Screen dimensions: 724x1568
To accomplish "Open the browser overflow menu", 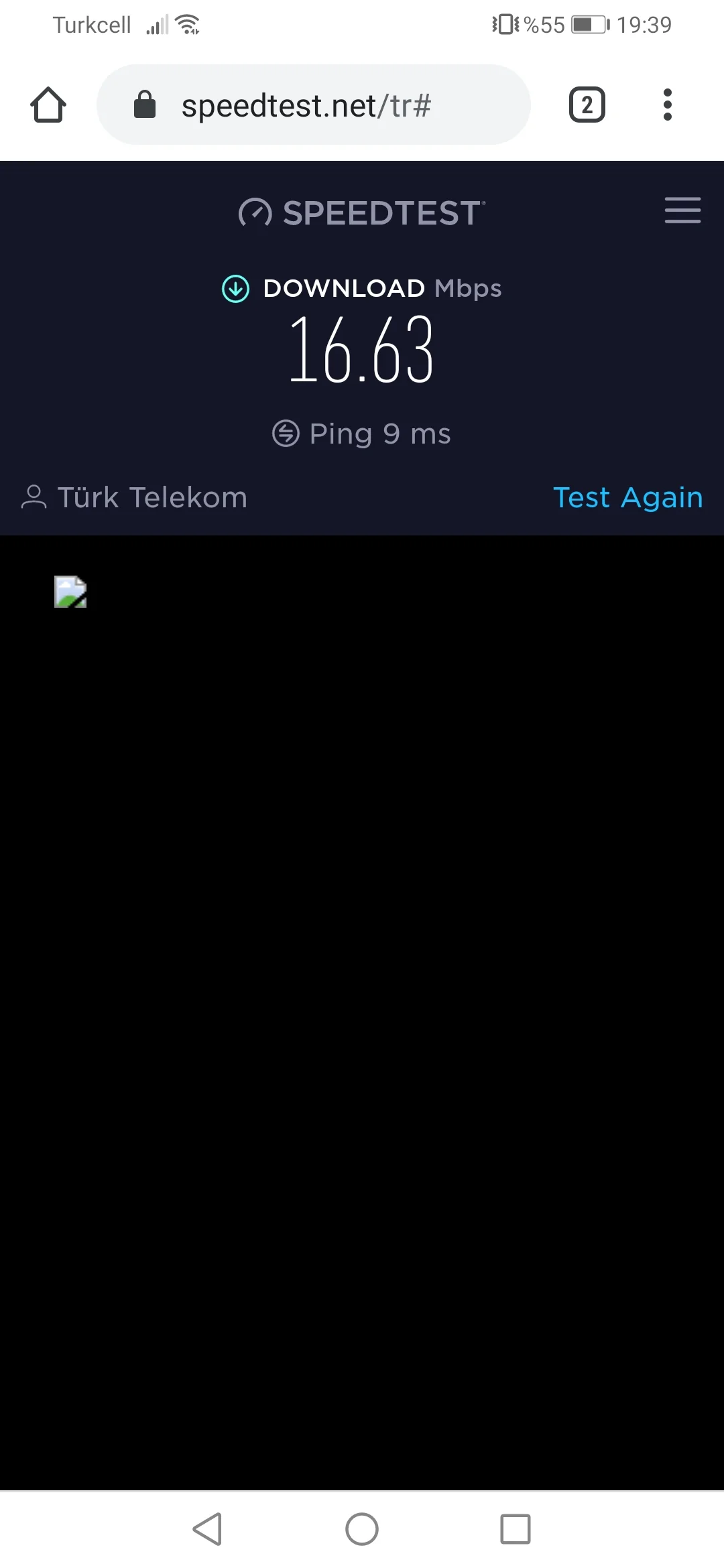I will pyautogui.click(x=667, y=105).
